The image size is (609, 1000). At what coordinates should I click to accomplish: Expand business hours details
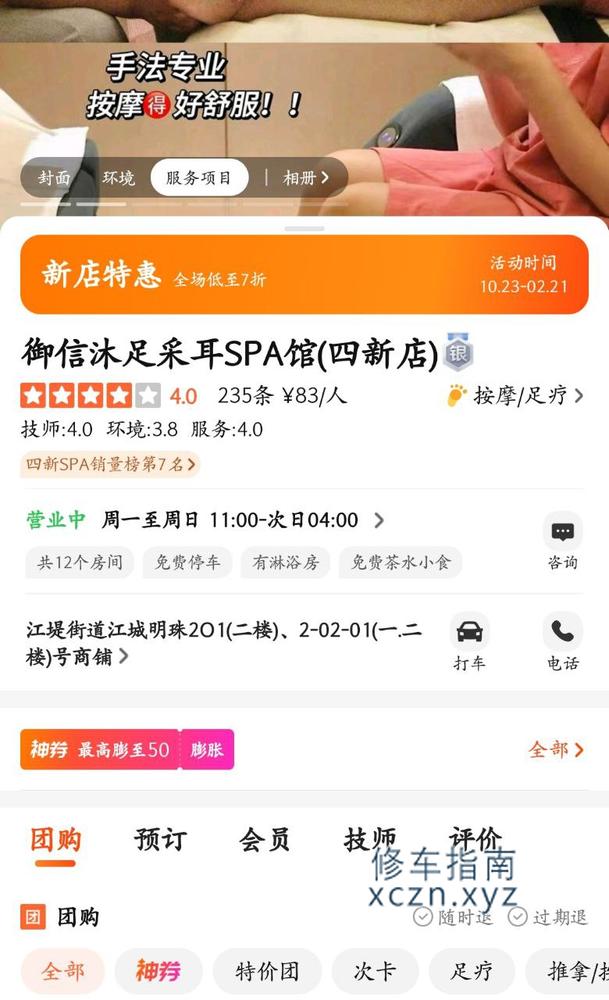[378, 520]
